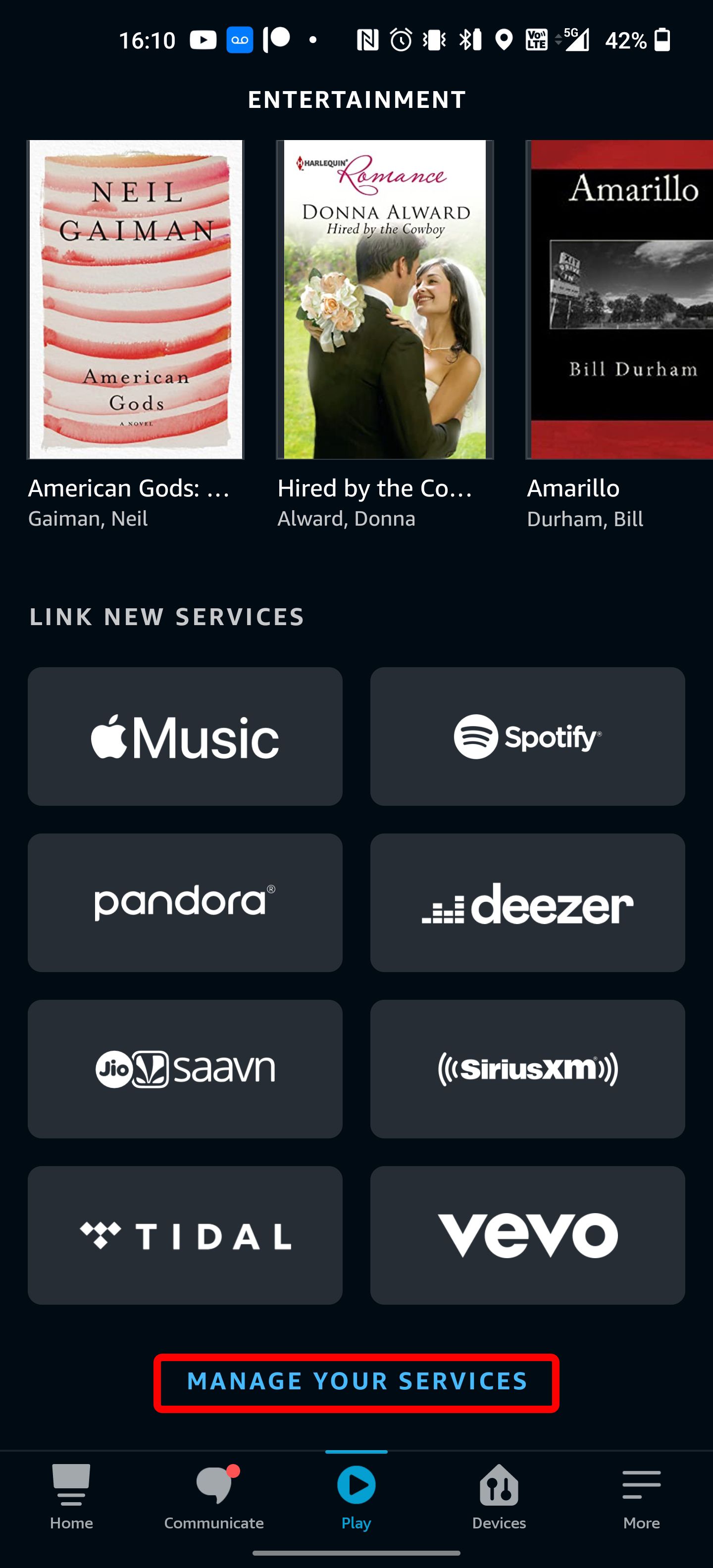Tap Manage Your Services

point(357,1382)
